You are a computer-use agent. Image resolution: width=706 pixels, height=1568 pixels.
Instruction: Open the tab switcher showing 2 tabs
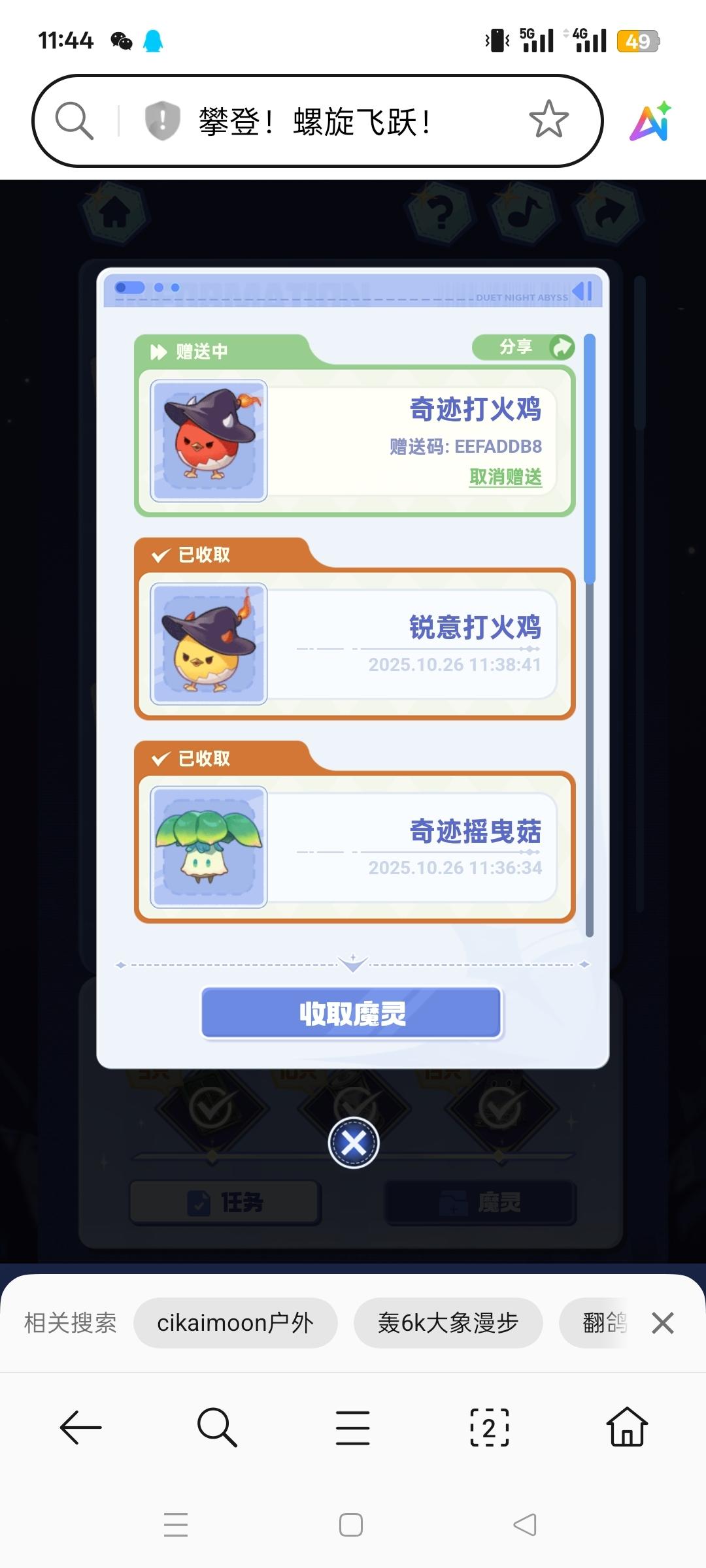[x=490, y=1428]
